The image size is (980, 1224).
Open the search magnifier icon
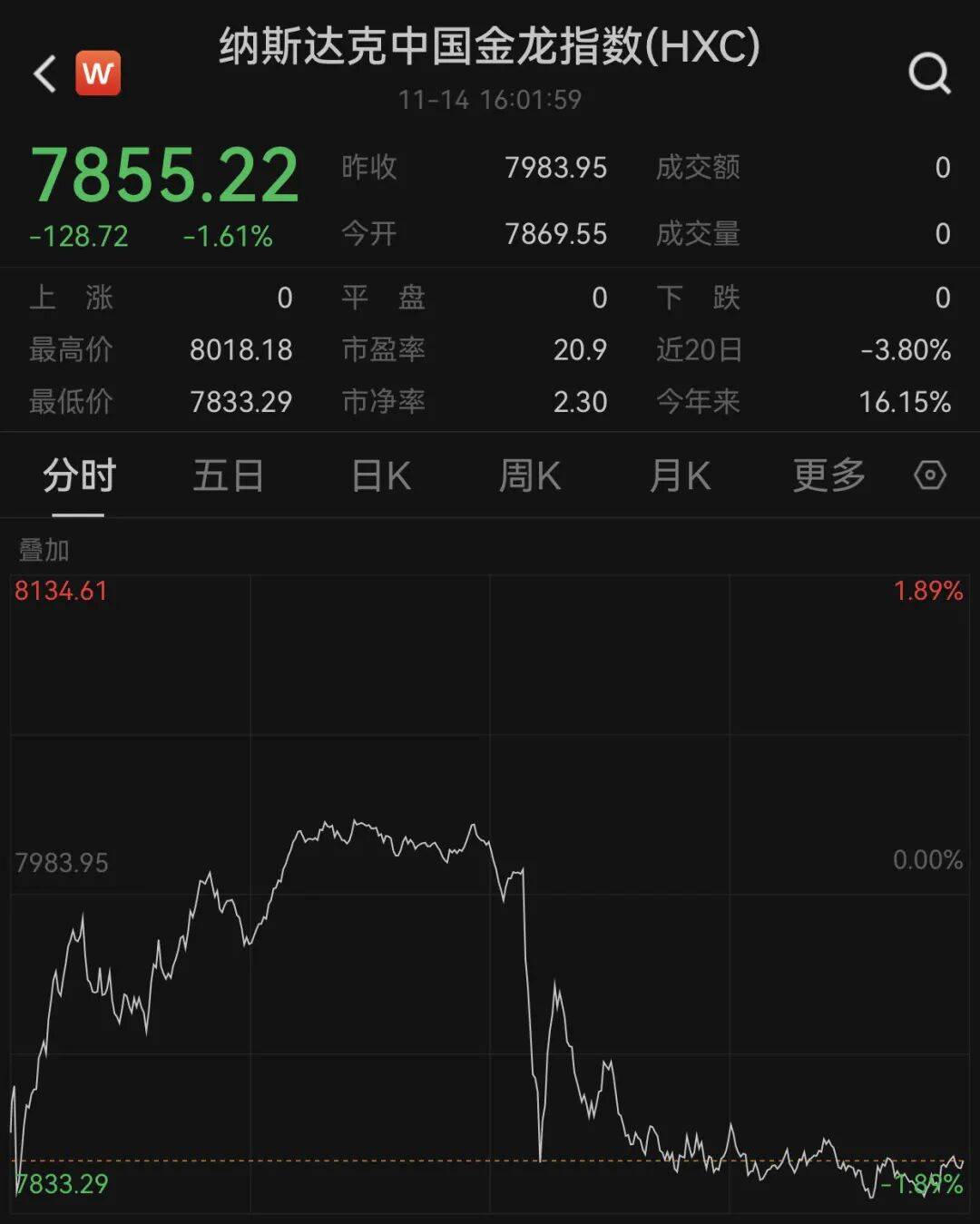click(x=927, y=73)
